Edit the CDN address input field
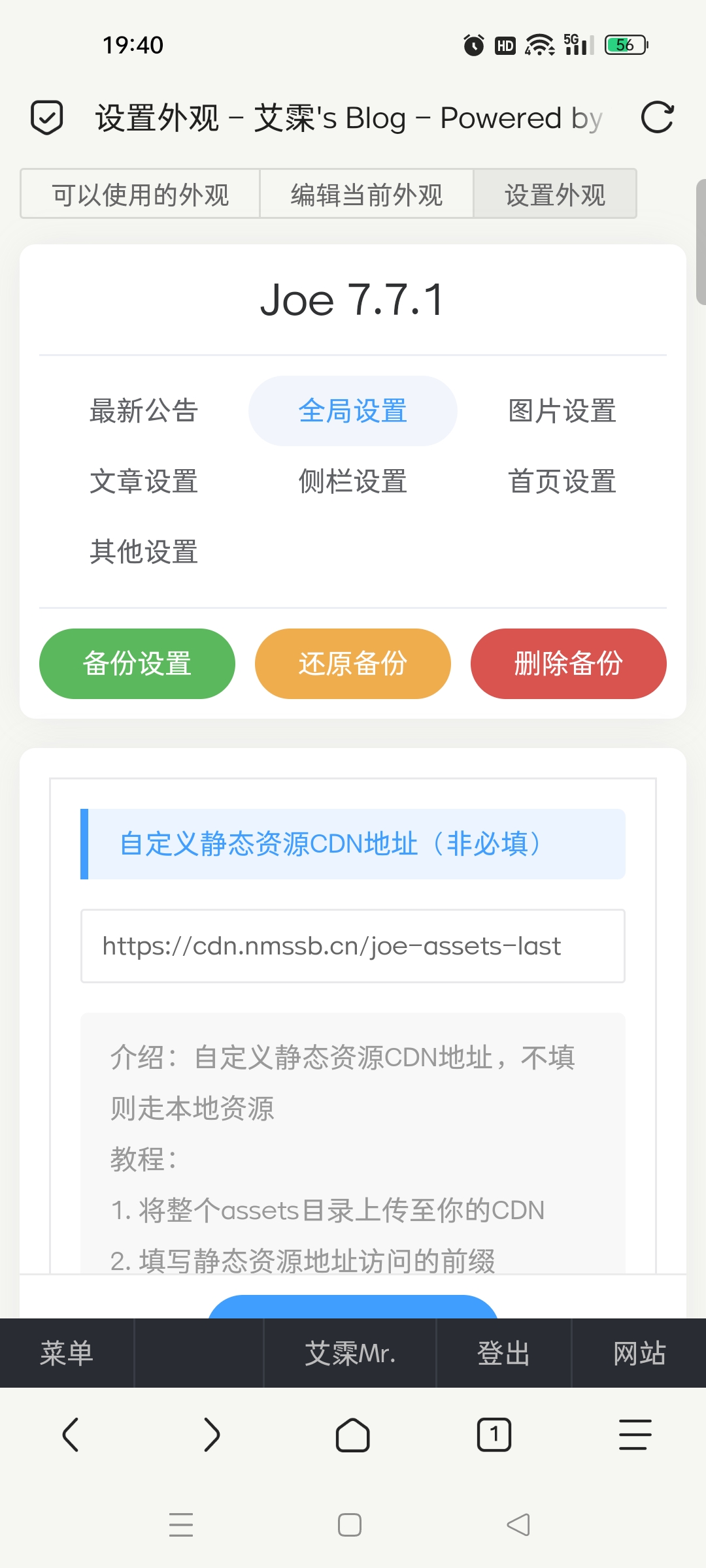 (353, 946)
